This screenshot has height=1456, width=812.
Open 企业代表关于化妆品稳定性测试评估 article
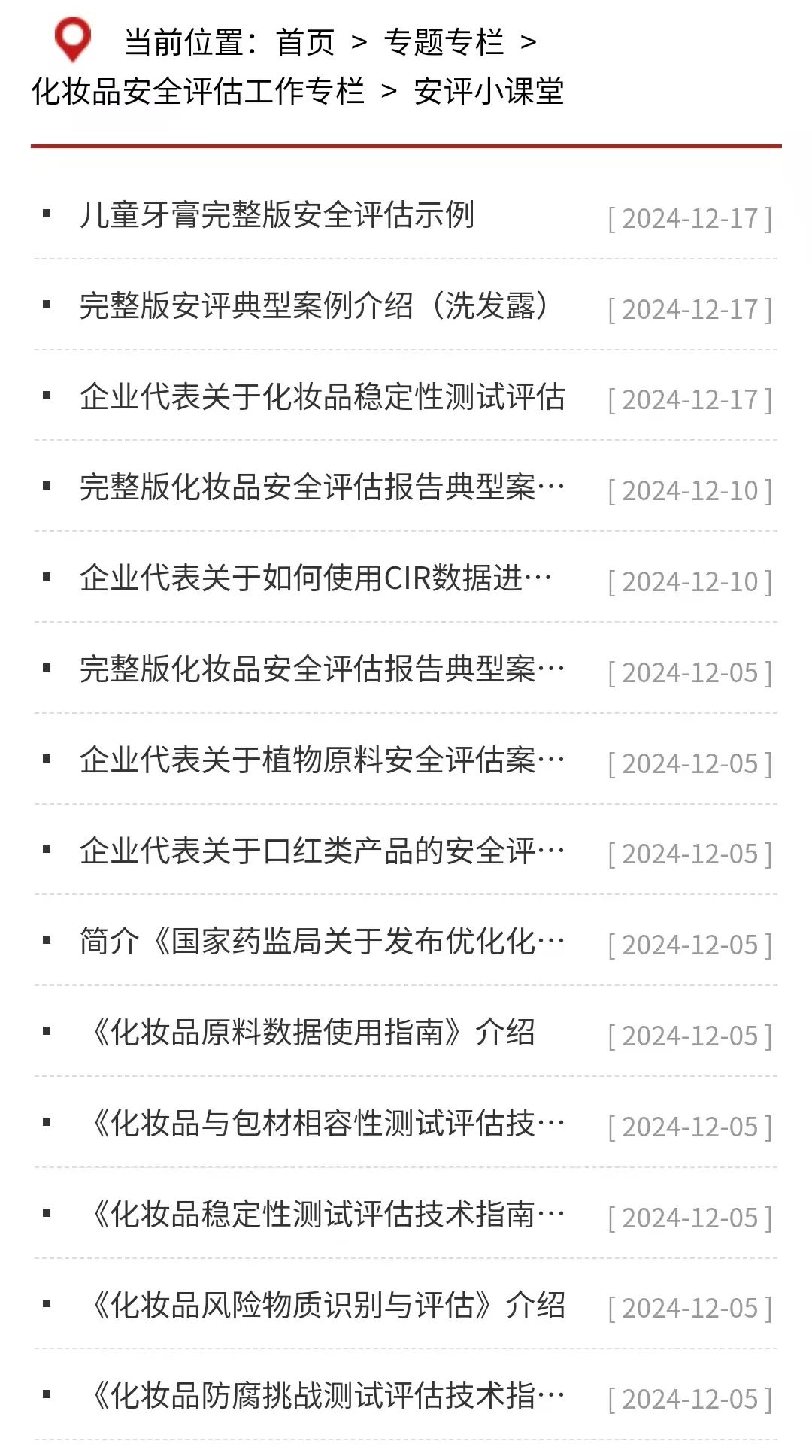click(323, 397)
